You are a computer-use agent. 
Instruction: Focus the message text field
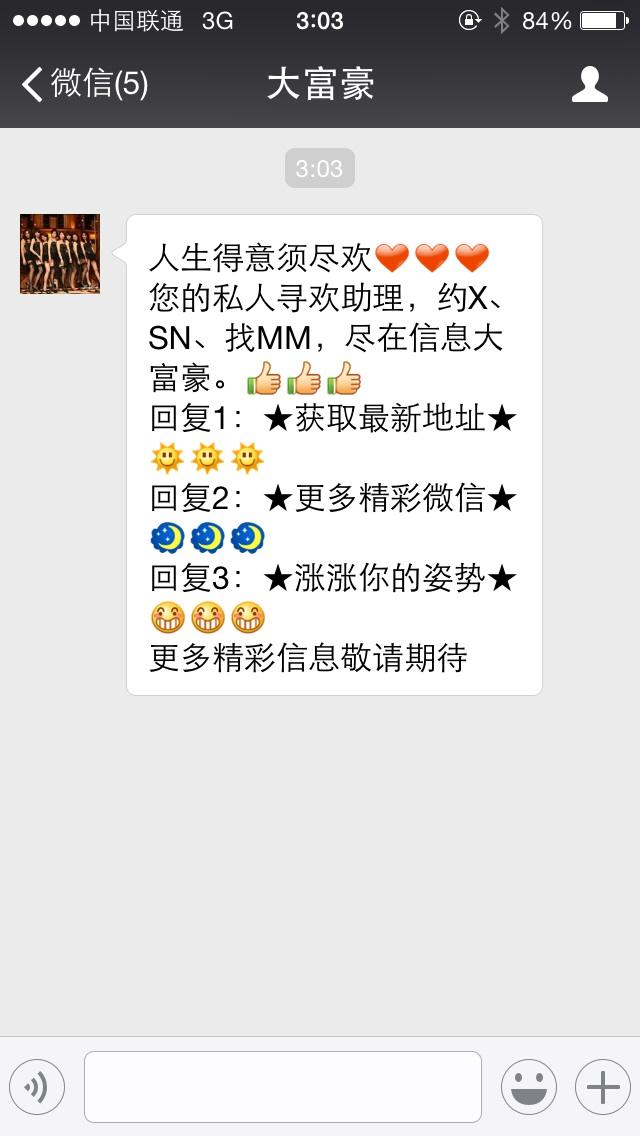(x=283, y=1087)
